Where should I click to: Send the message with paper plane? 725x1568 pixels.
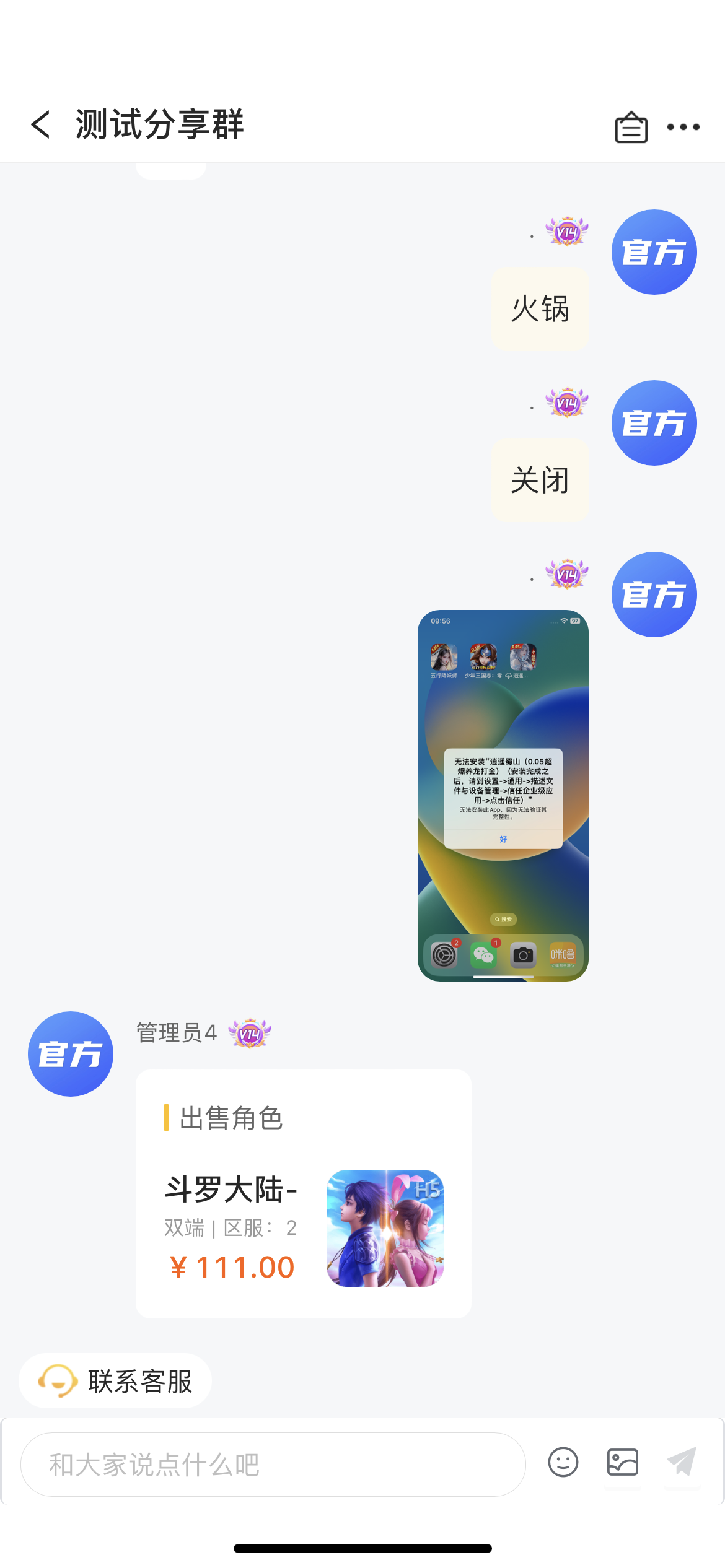[x=682, y=1462]
